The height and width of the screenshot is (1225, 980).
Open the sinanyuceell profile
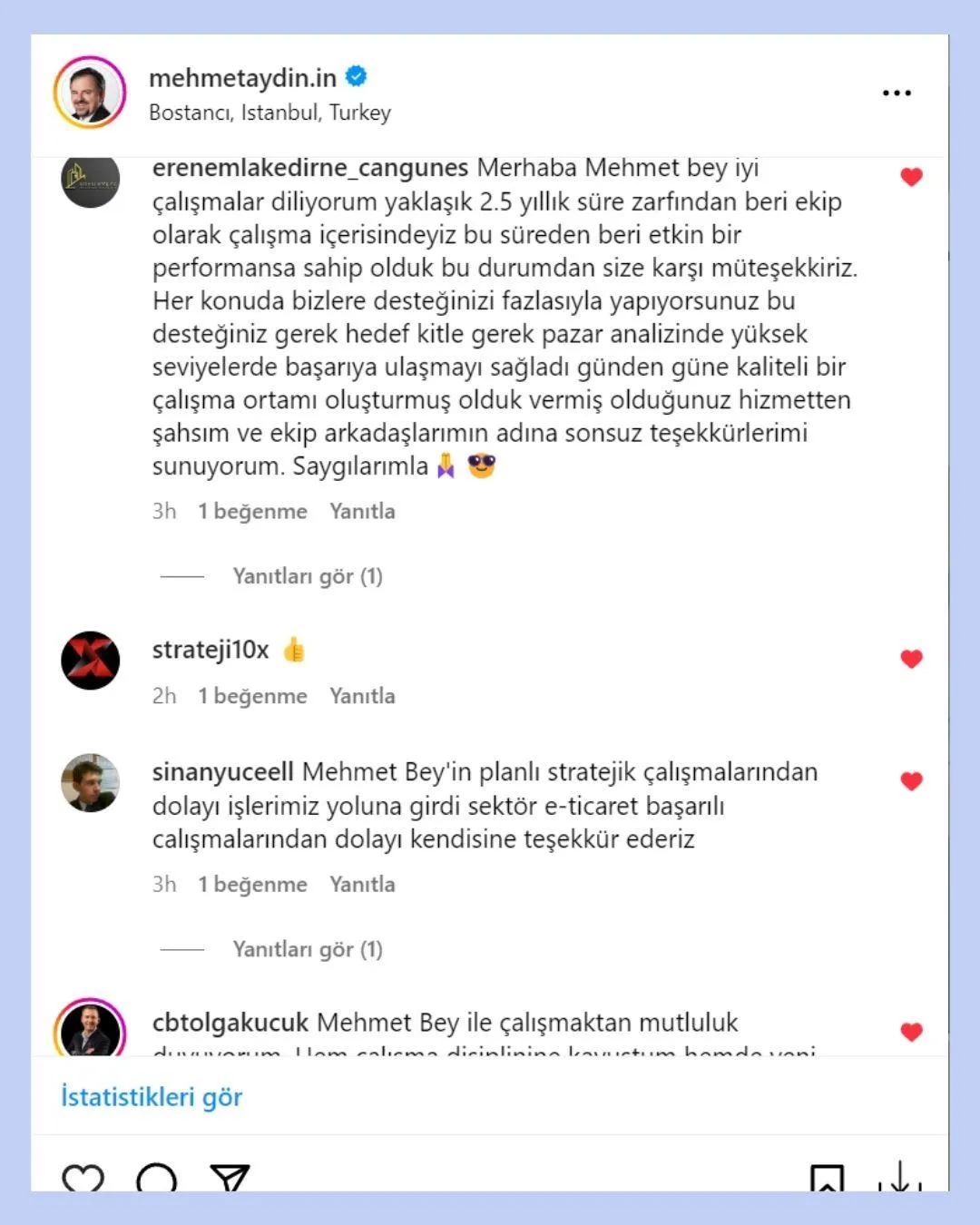click(222, 772)
